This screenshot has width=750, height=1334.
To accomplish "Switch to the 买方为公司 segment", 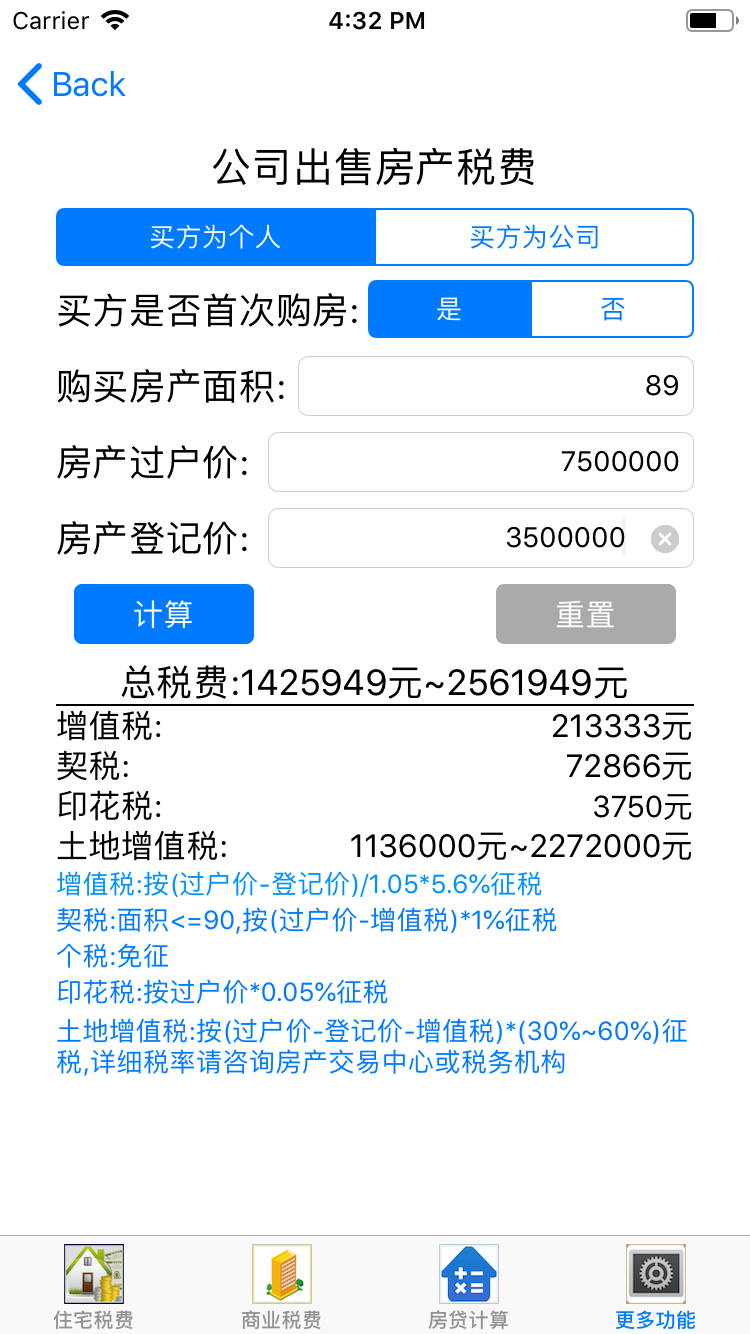I will point(534,237).
